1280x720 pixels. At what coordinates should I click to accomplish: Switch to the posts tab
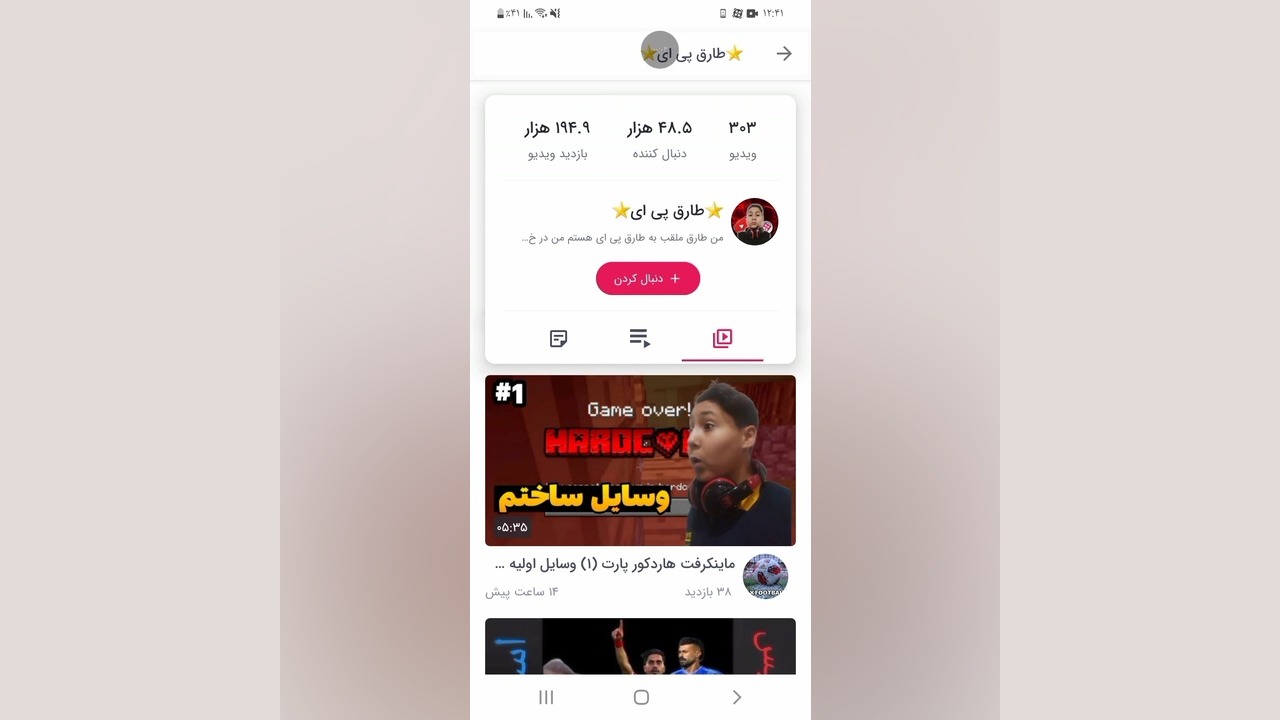(559, 339)
